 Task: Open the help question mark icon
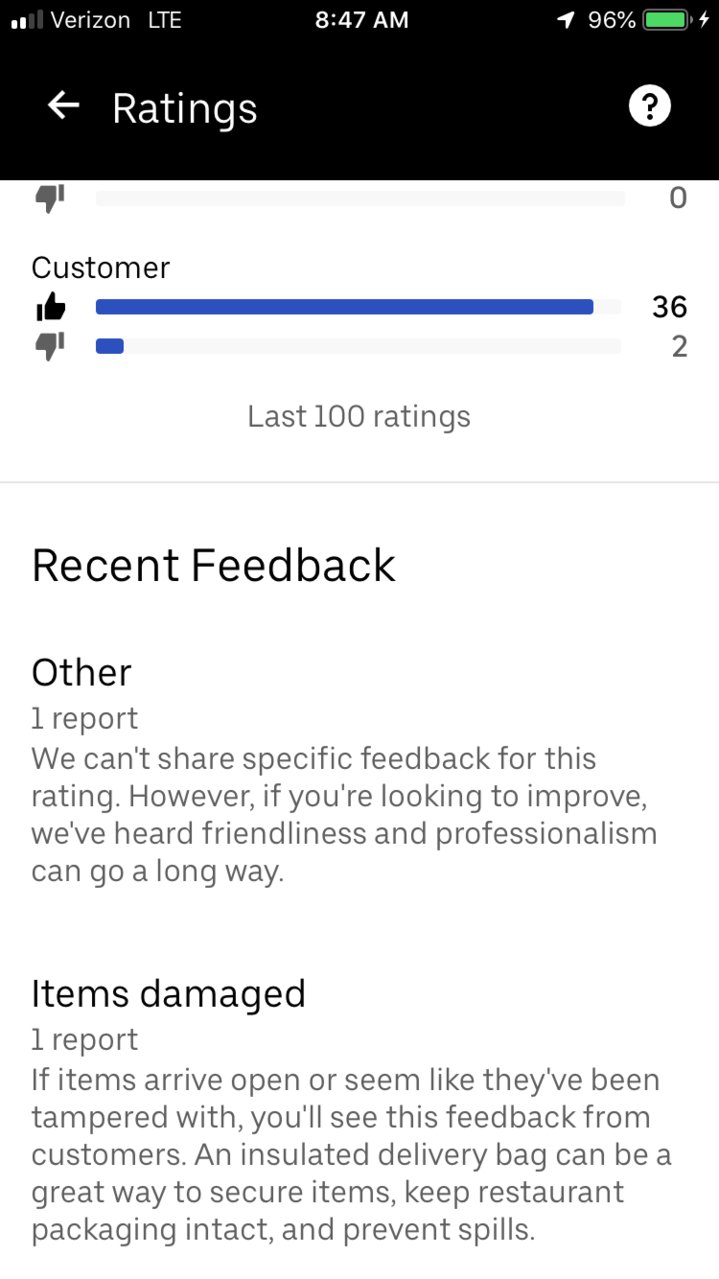tap(650, 106)
